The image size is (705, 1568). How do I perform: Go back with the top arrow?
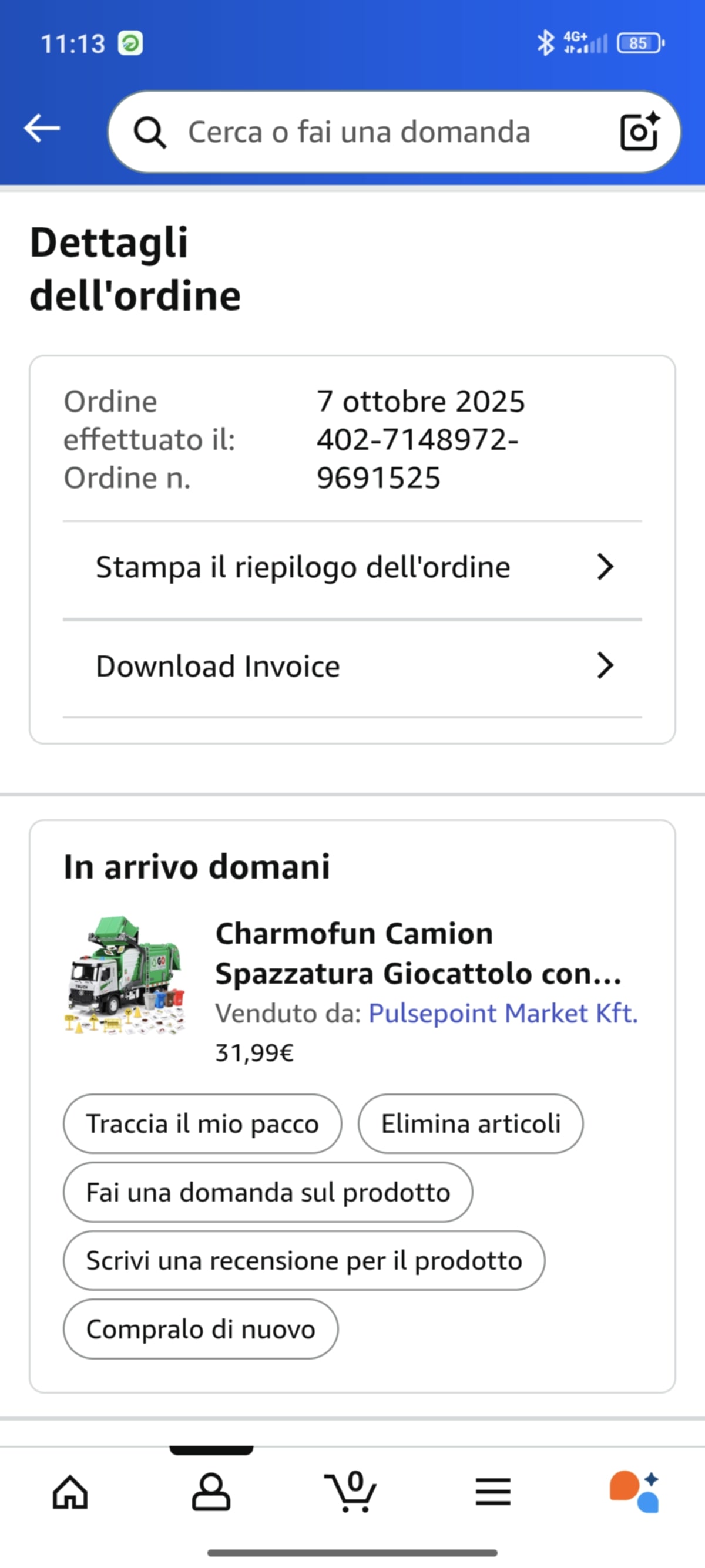pos(41,129)
